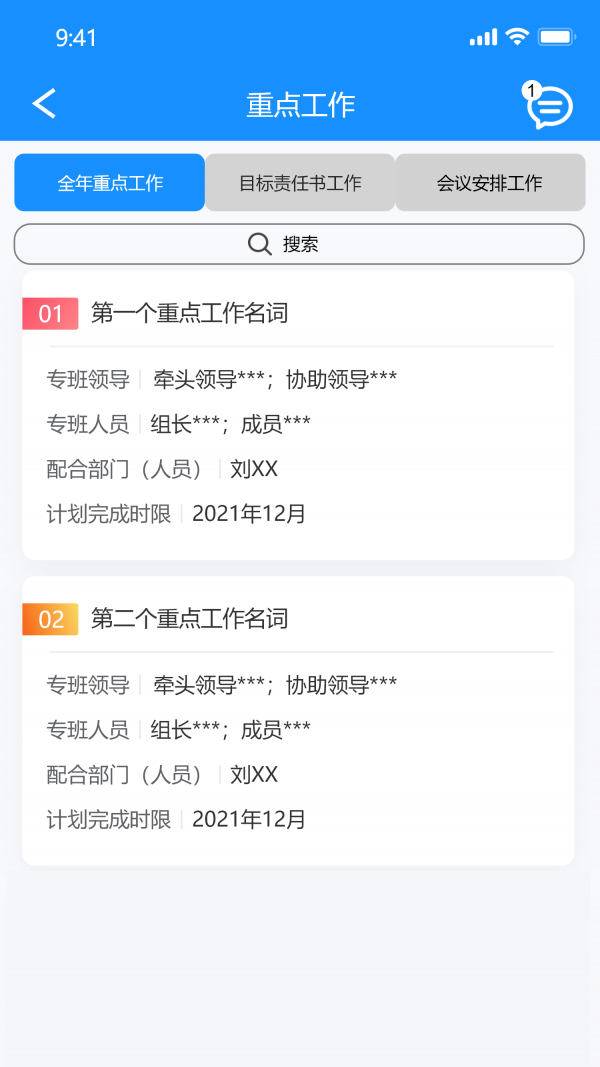600x1067 pixels.
Task: Open the messages icon with badge
Action: 549,107
